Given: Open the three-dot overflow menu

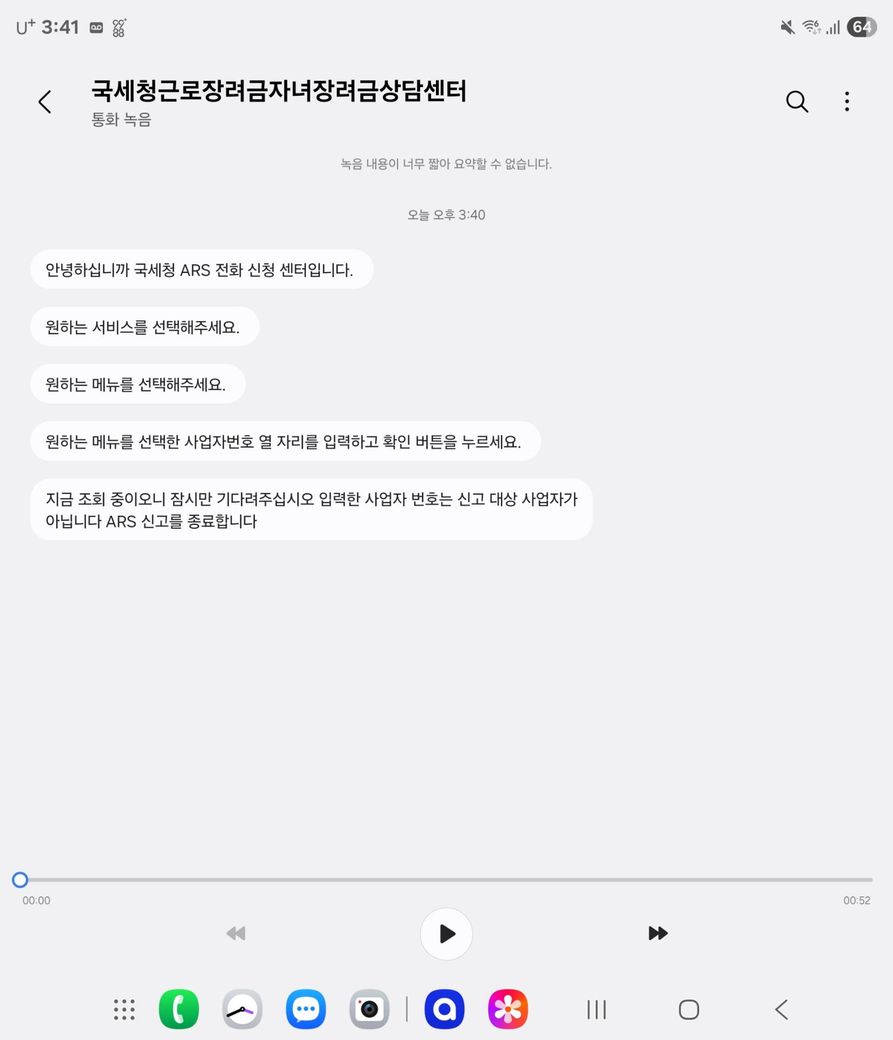Looking at the screenshot, I should pos(847,101).
